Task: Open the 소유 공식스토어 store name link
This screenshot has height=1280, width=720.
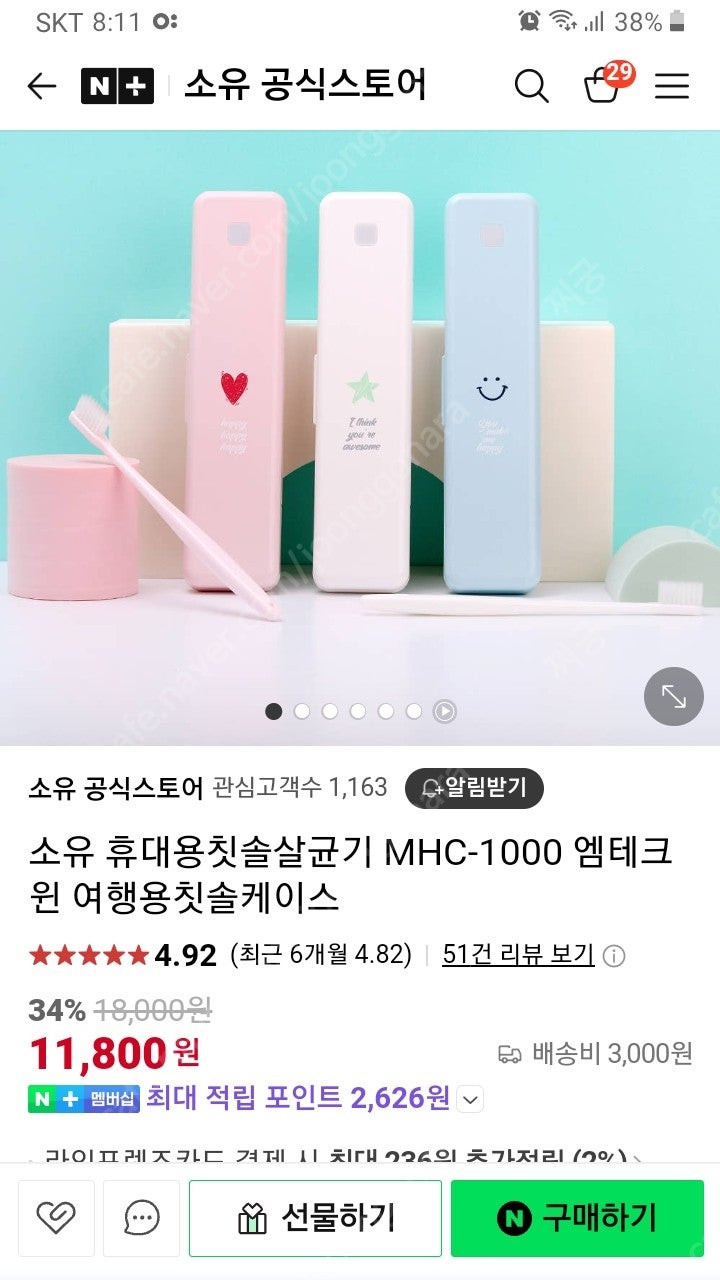Action: pyautogui.click(x=113, y=789)
